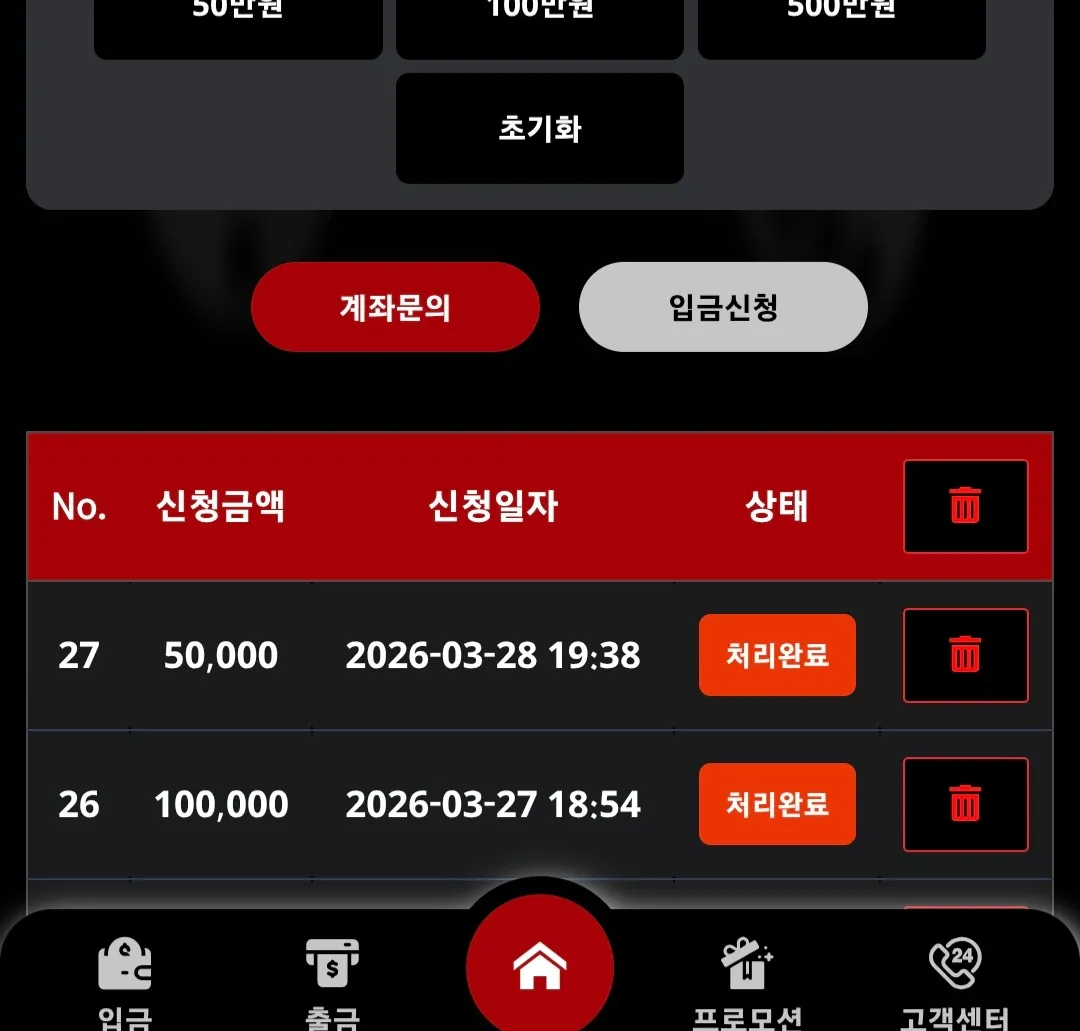1080x1031 pixels.
Task: Switch to the 출금 withdrawal tab
Action: (332, 983)
